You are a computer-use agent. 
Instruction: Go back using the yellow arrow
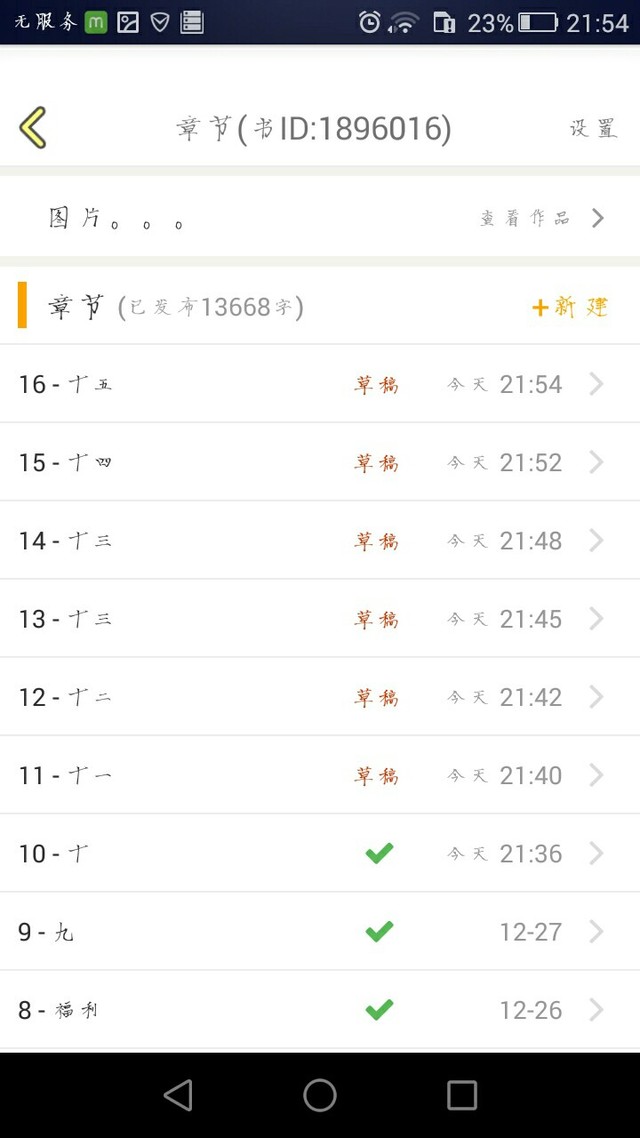33,128
